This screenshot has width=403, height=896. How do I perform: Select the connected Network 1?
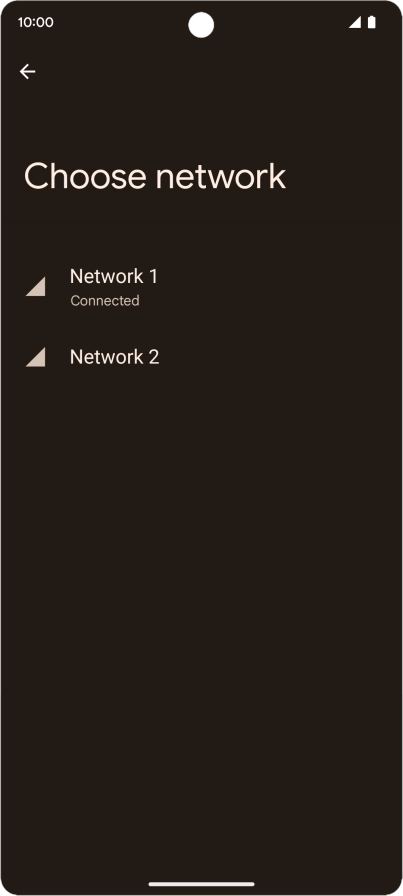pyautogui.click(x=201, y=287)
